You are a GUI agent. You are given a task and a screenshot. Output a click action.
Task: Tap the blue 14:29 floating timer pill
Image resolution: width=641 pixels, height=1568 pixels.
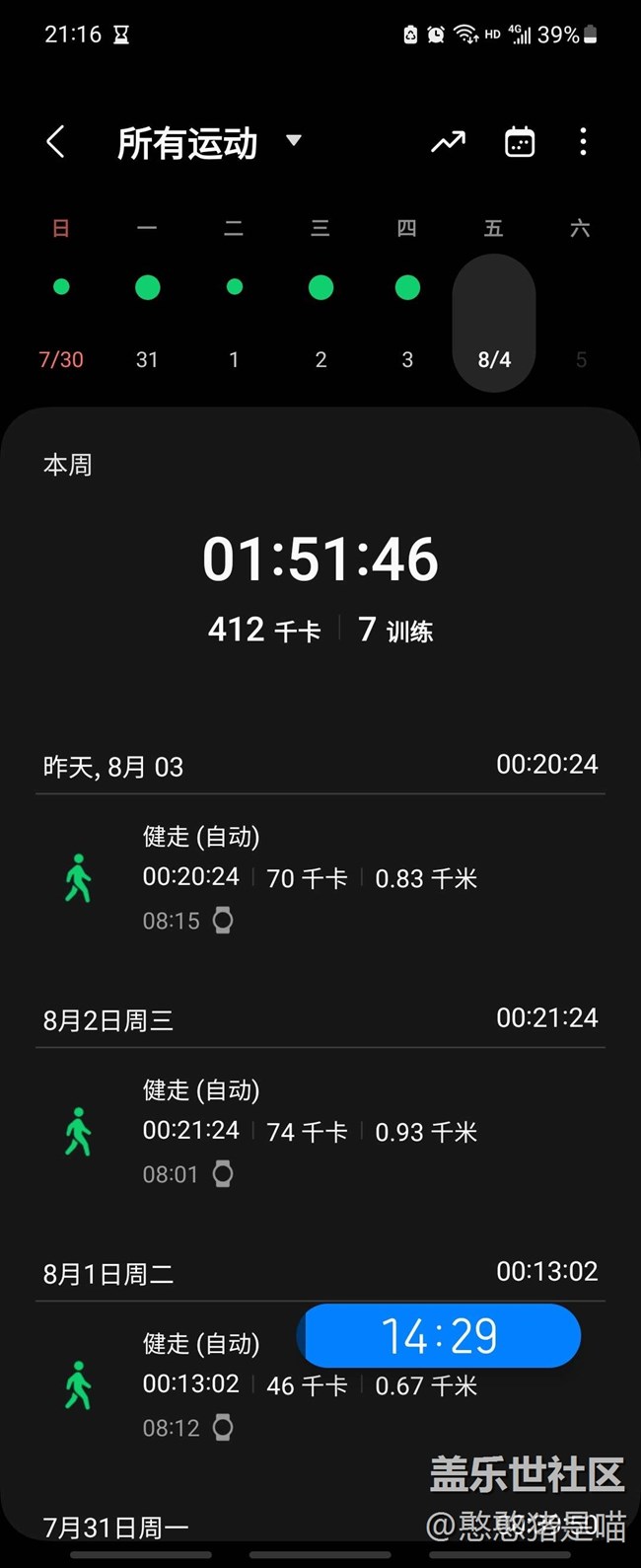[x=441, y=1336]
